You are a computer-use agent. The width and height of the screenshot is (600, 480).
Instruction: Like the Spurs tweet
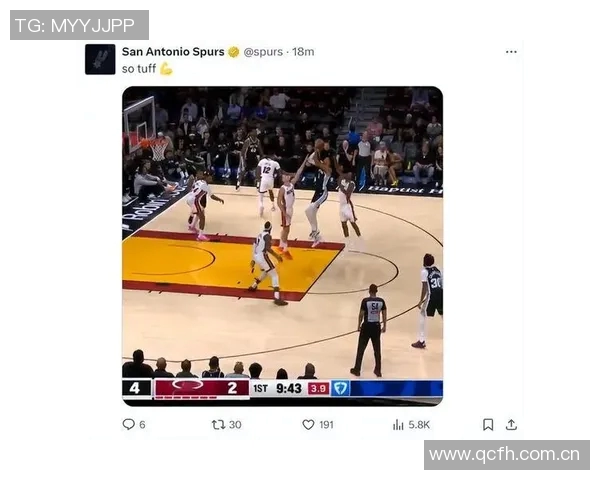[x=309, y=424]
